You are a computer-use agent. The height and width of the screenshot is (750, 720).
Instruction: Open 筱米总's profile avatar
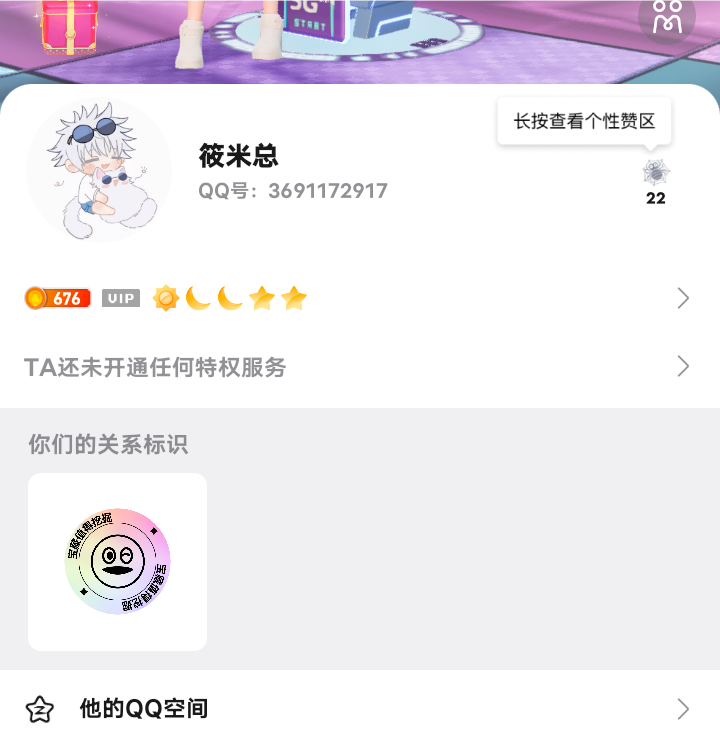[99, 171]
